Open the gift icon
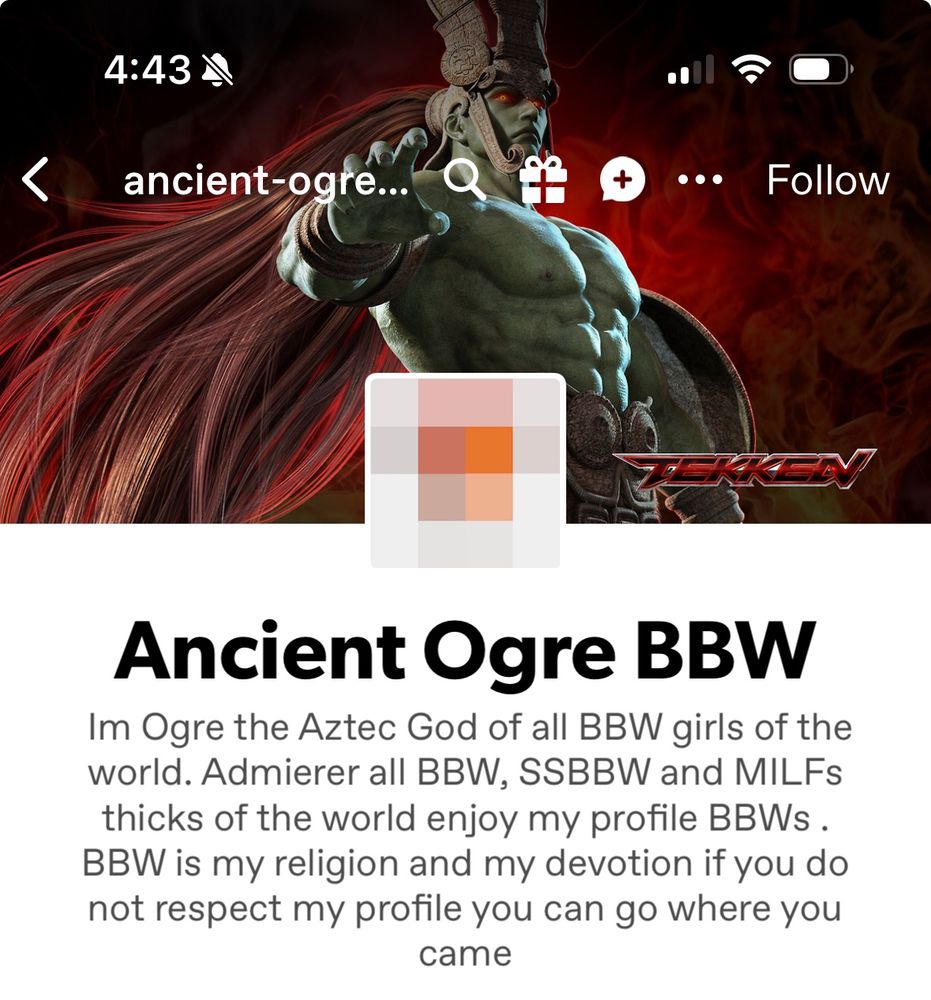The width and height of the screenshot is (931, 1000). click(x=543, y=181)
